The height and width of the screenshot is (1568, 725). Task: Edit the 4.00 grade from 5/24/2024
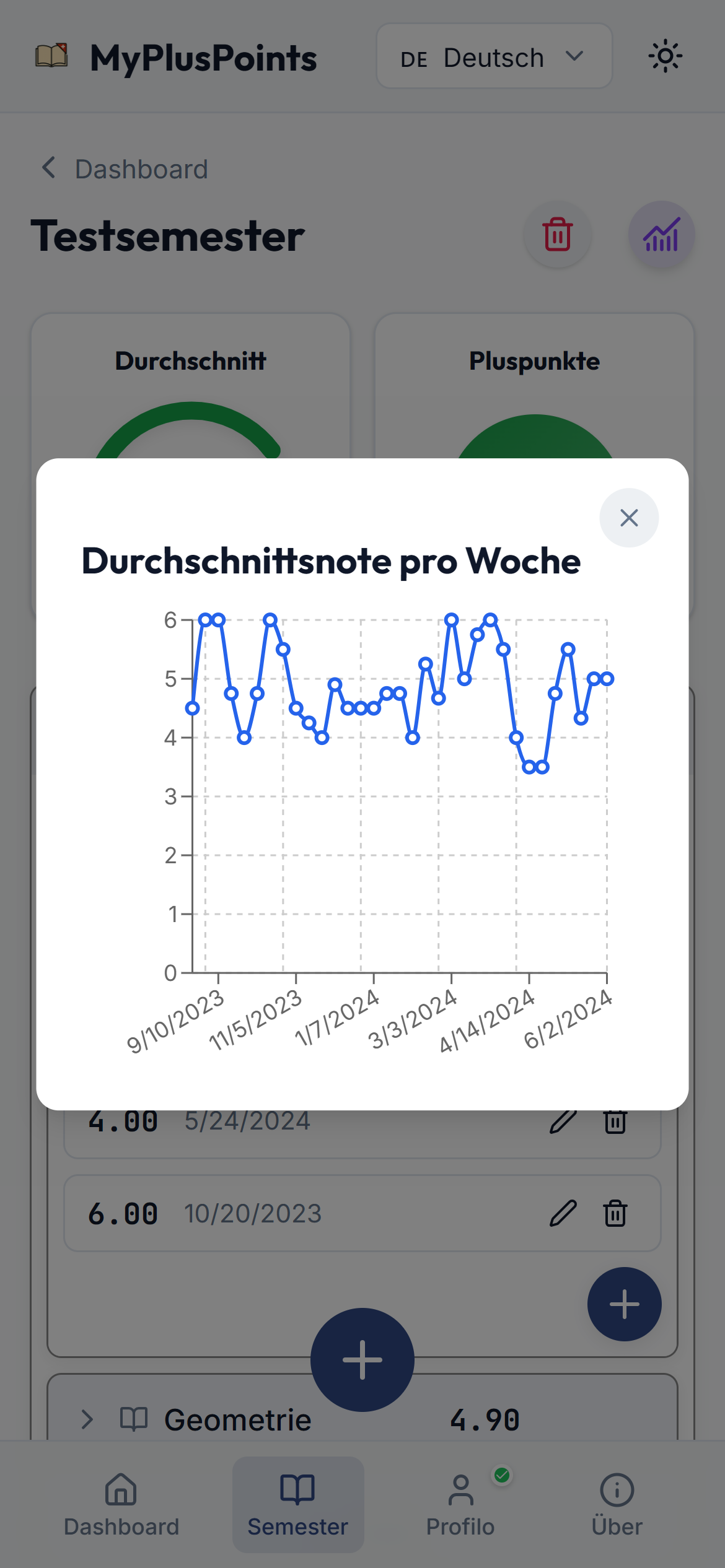click(x=563, y=1122)
